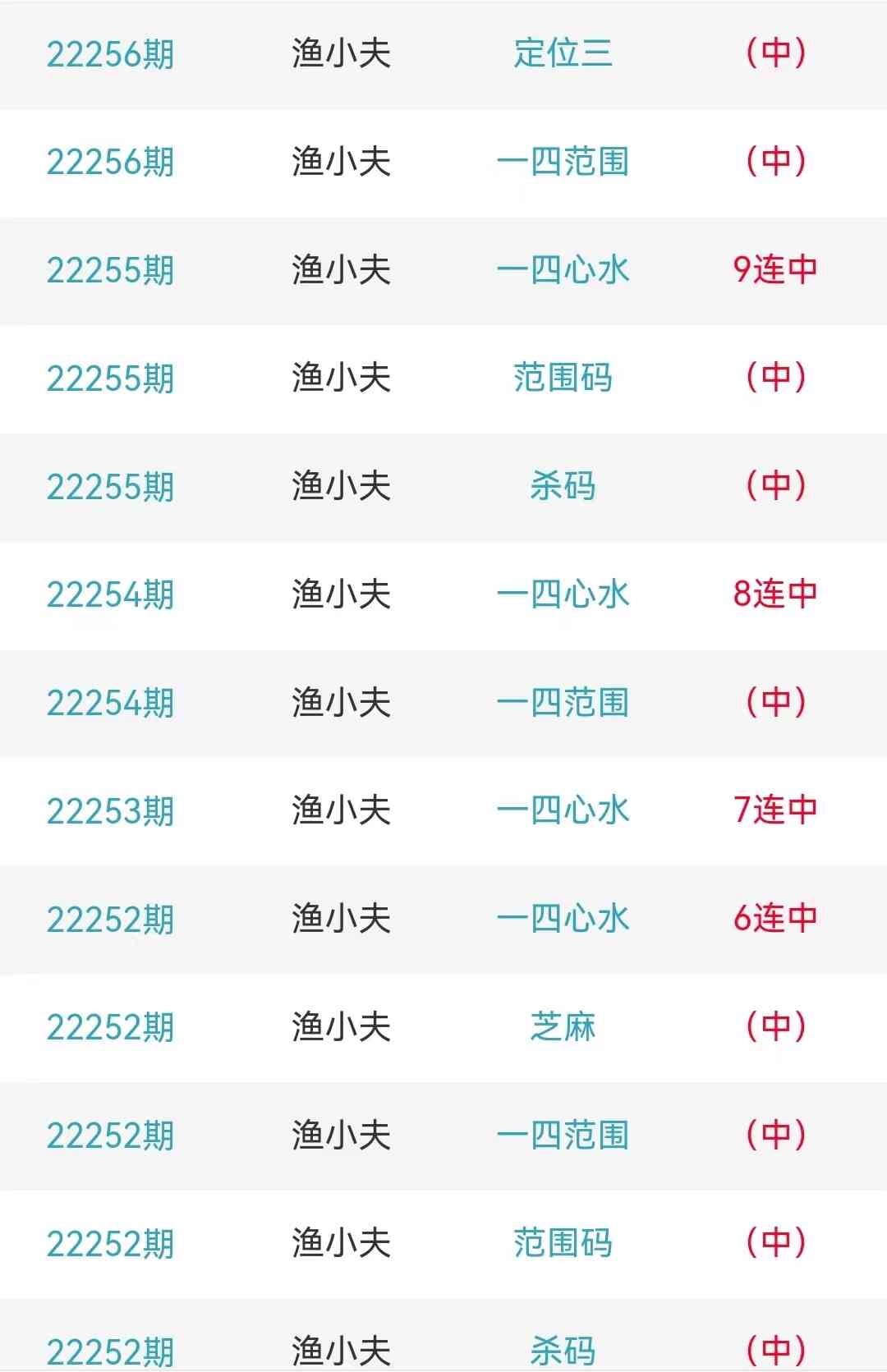The width and height of the screenshot is (887, 1372).
Task: Open the 22256期 定位三 entry
Action: point(563,53)
